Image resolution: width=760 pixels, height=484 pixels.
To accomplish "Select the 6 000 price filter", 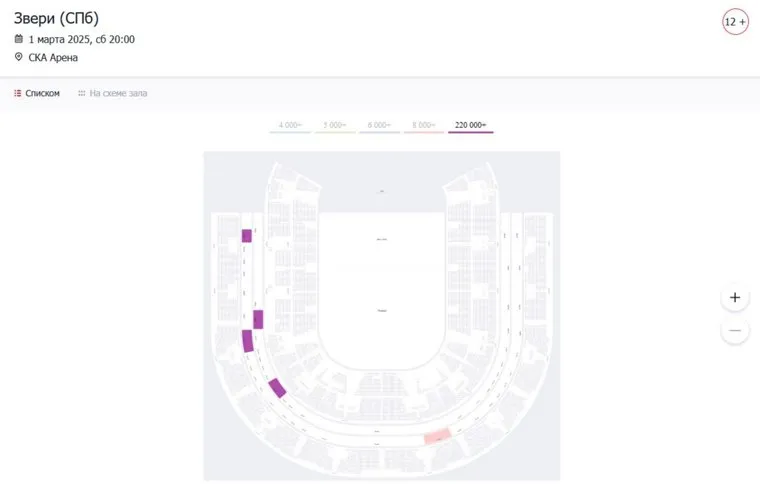I will [380, 125].
